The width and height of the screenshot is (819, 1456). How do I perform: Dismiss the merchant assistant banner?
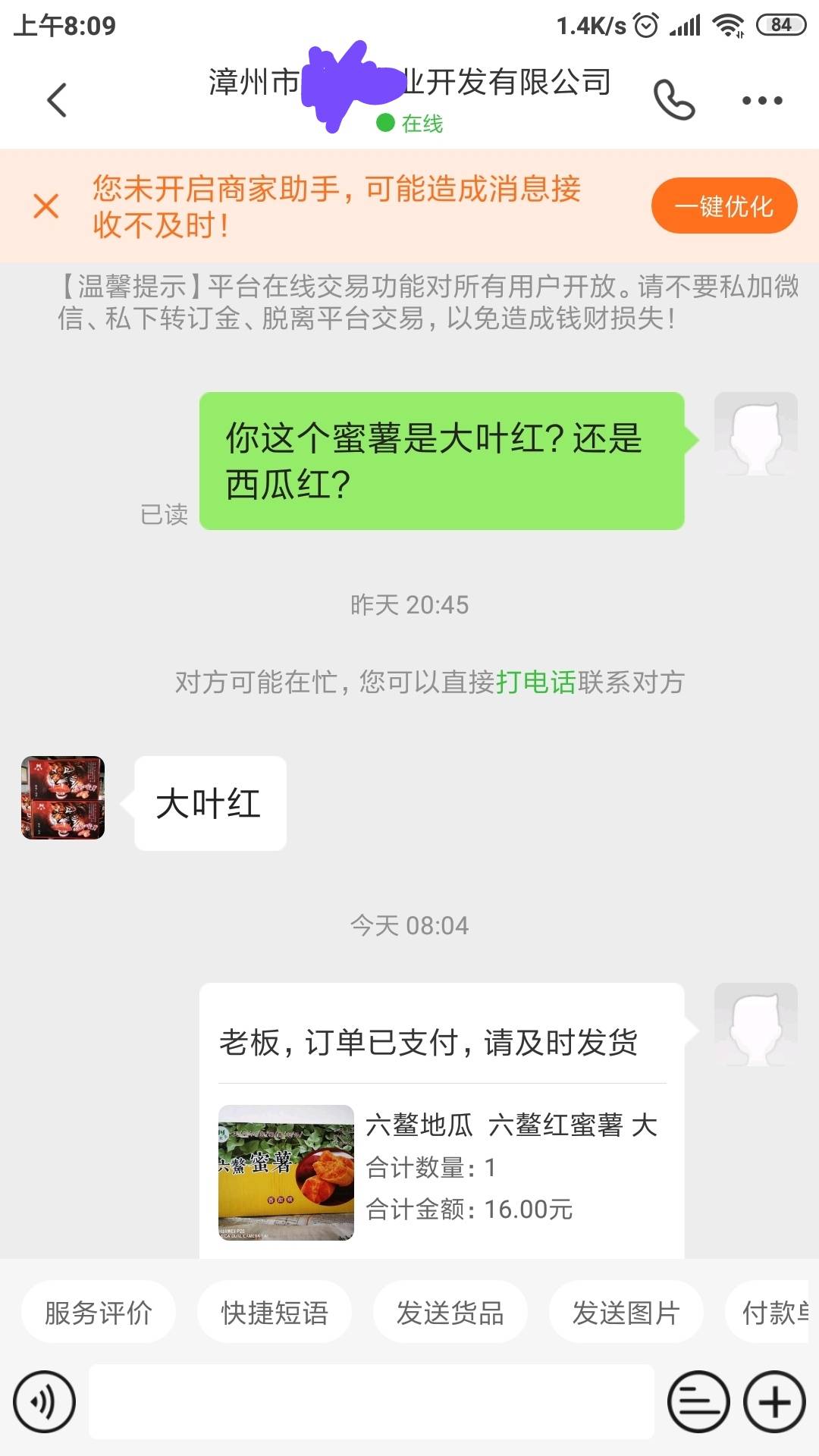coord(46,206)
